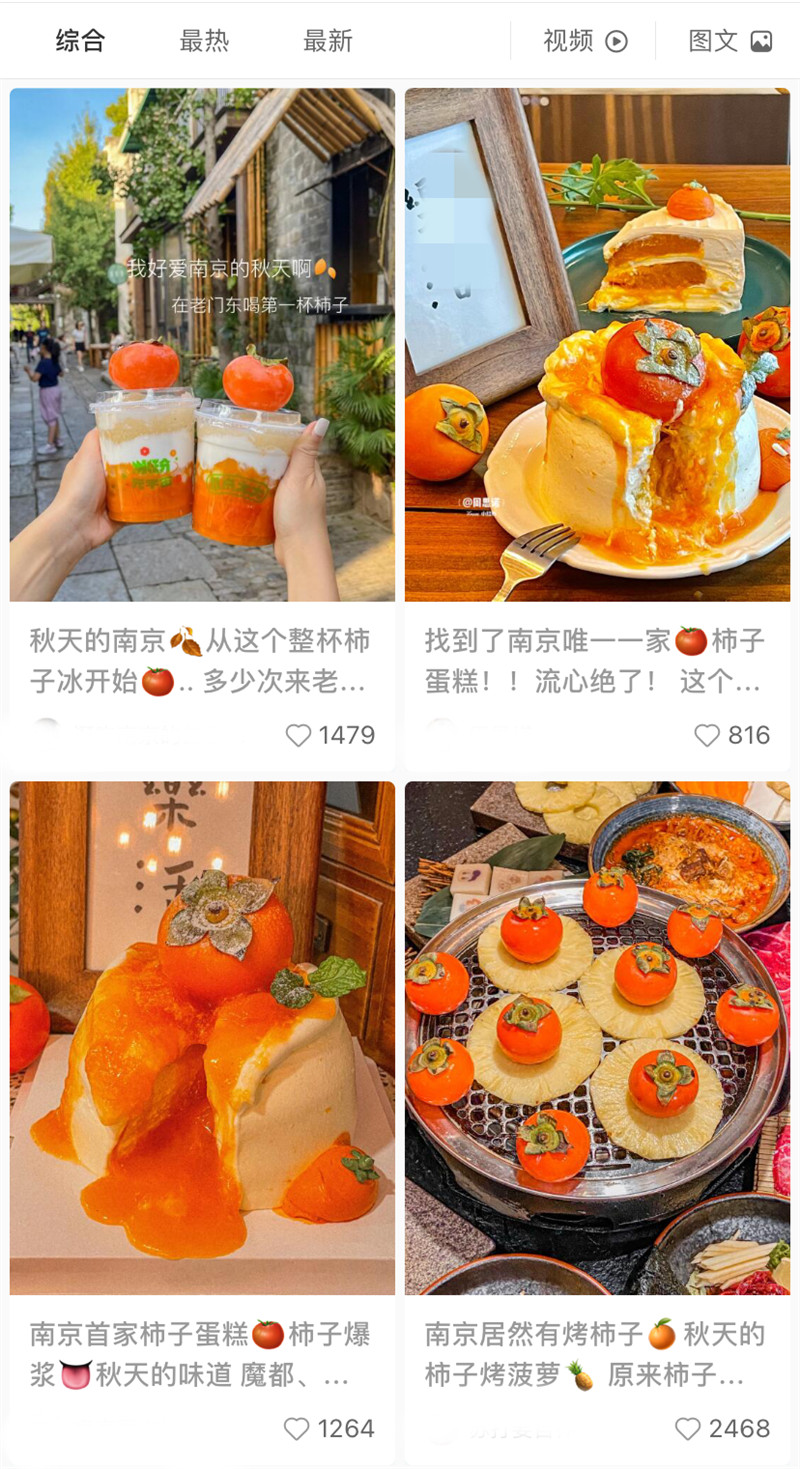Filter results by 图文

pos(730,41)
